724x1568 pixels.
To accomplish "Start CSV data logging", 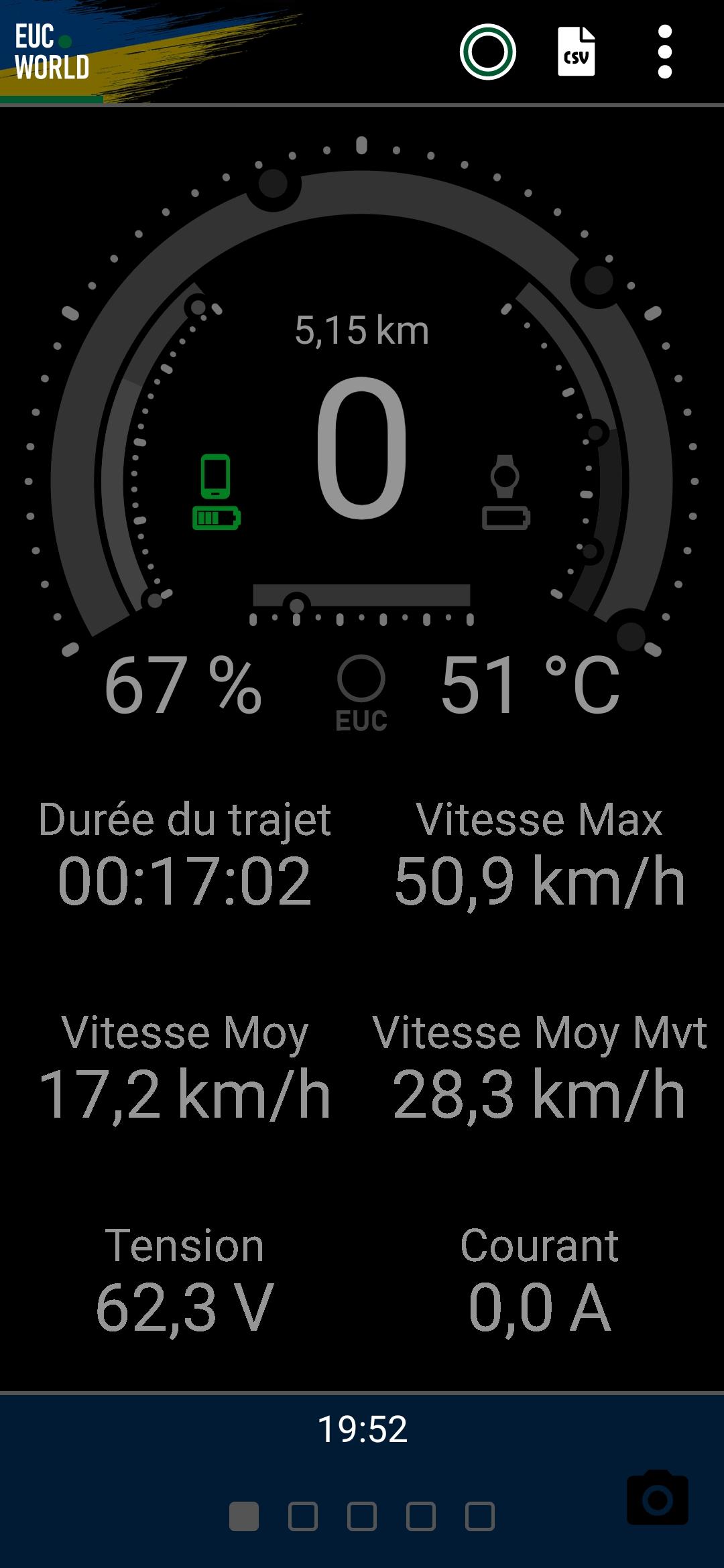I will coord(577,52).
